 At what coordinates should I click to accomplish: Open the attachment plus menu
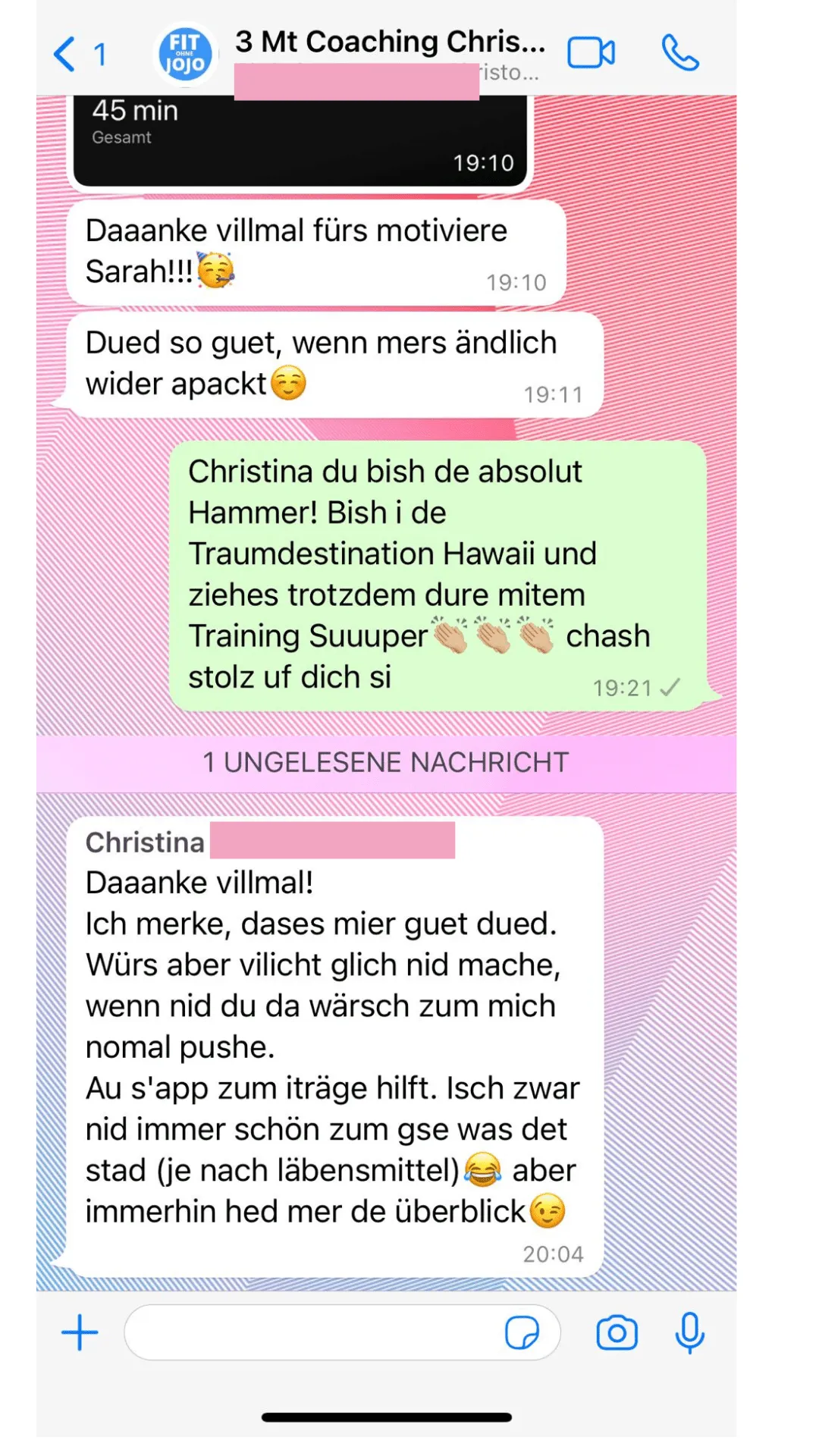click(80, 1332)
